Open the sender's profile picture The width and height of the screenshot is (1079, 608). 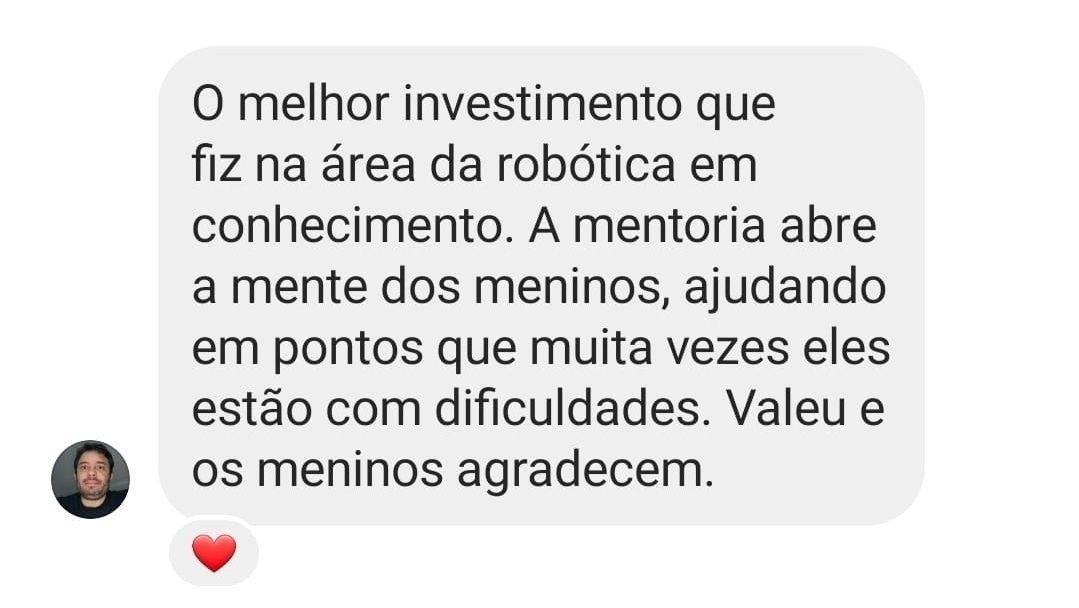click(90, 479)
